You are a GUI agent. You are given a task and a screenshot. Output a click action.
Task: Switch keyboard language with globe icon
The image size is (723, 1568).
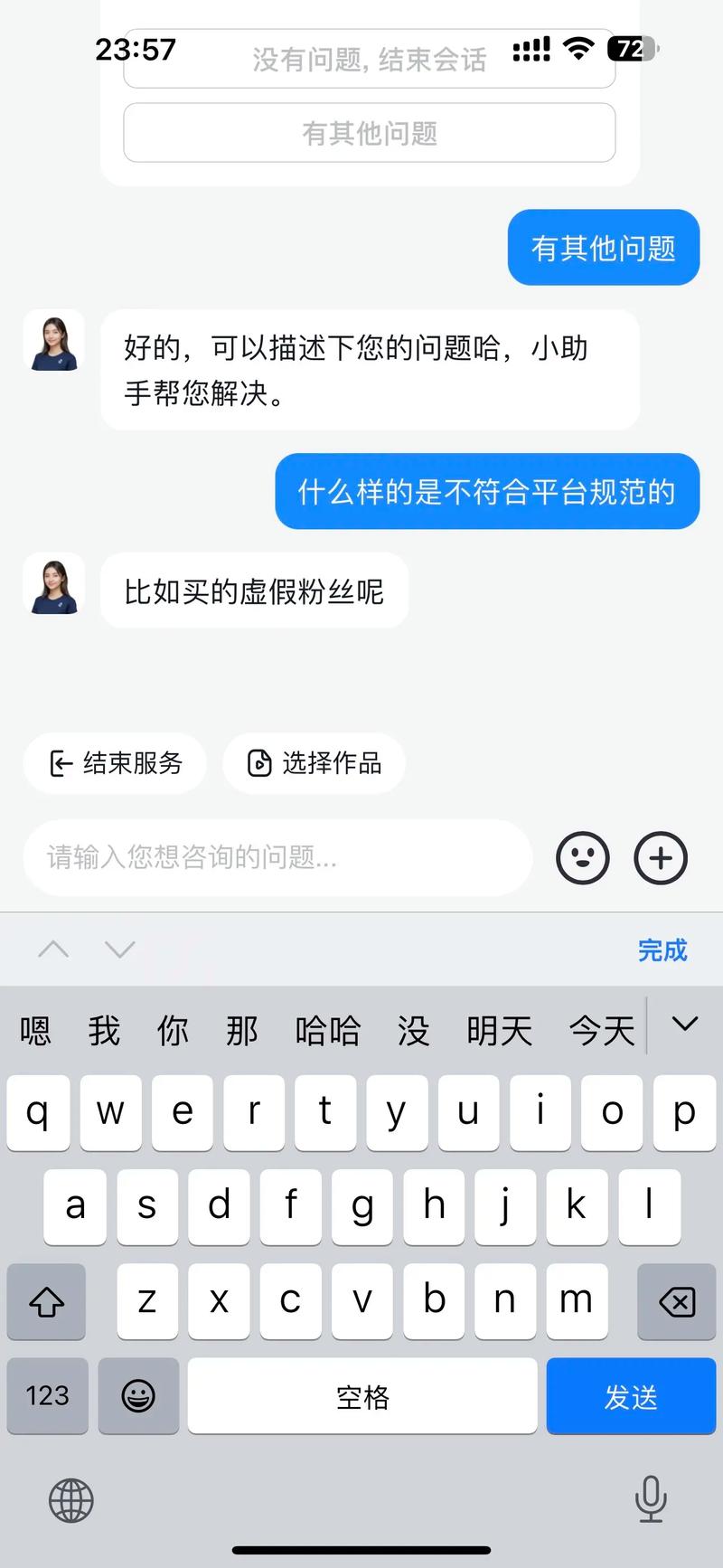pos(71,1501)
